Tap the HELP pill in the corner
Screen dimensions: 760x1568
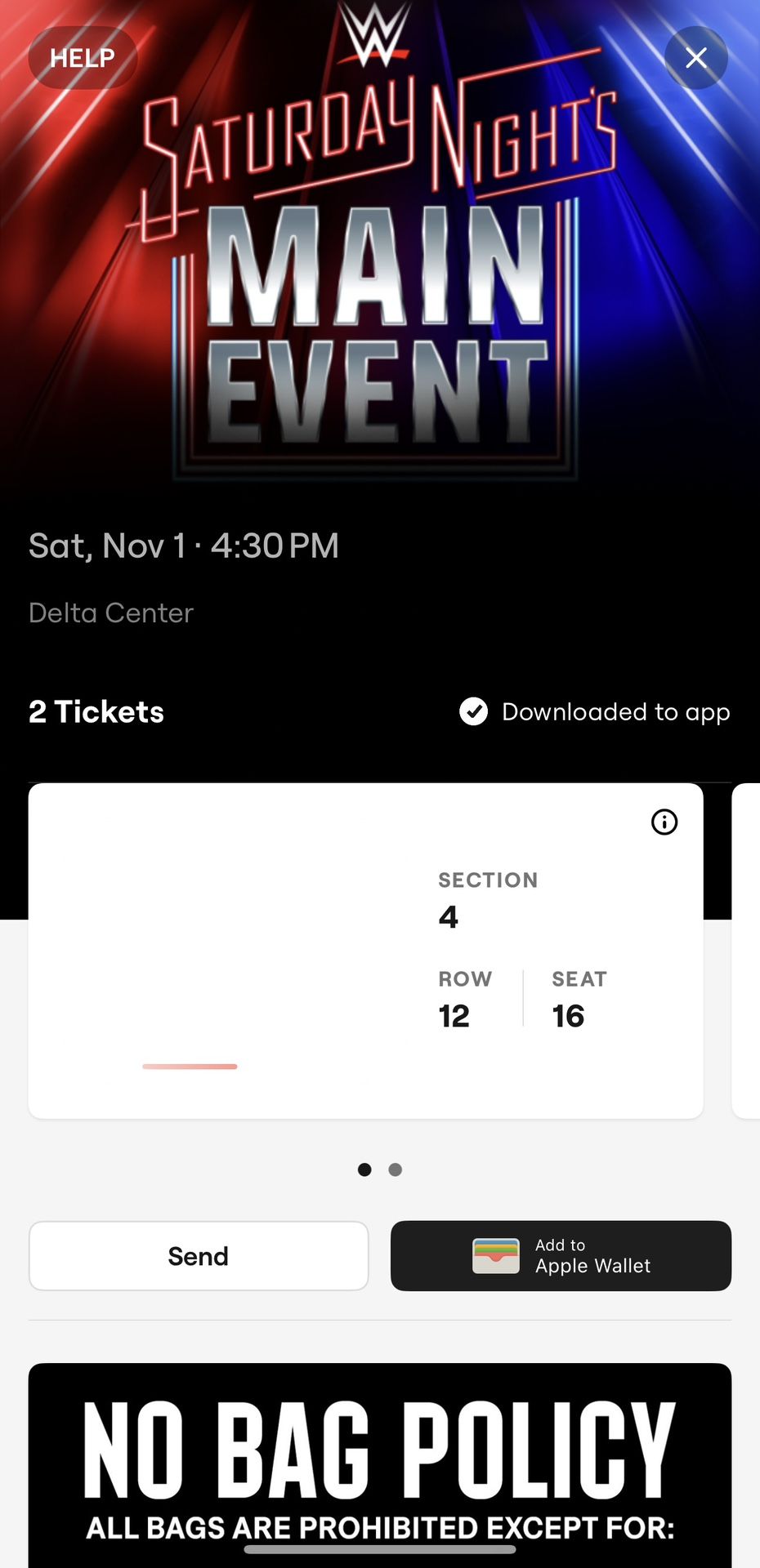[83, 57]
